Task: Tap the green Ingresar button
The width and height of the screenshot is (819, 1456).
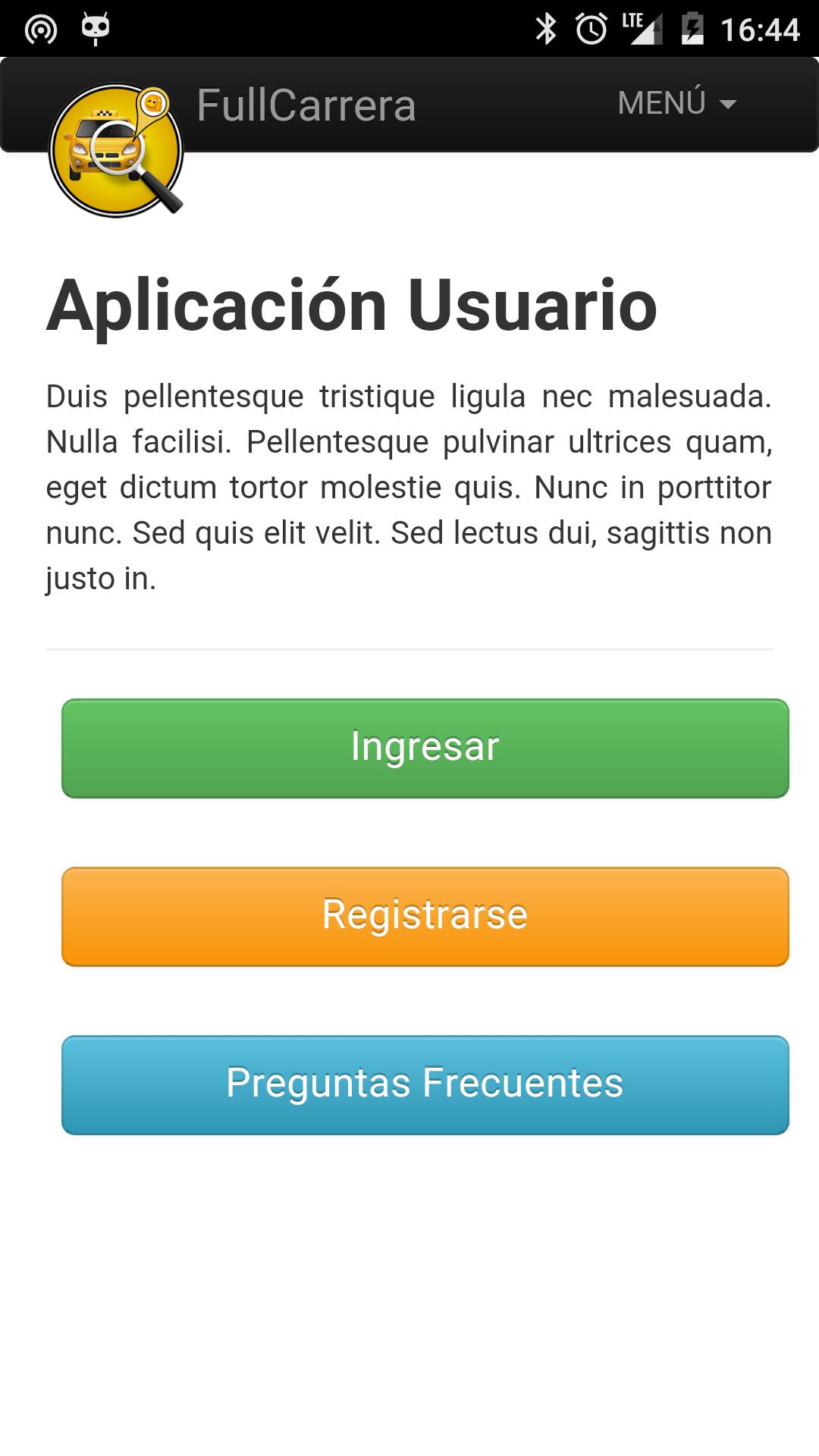Action: pyautogui.click(x=425, y=748)
